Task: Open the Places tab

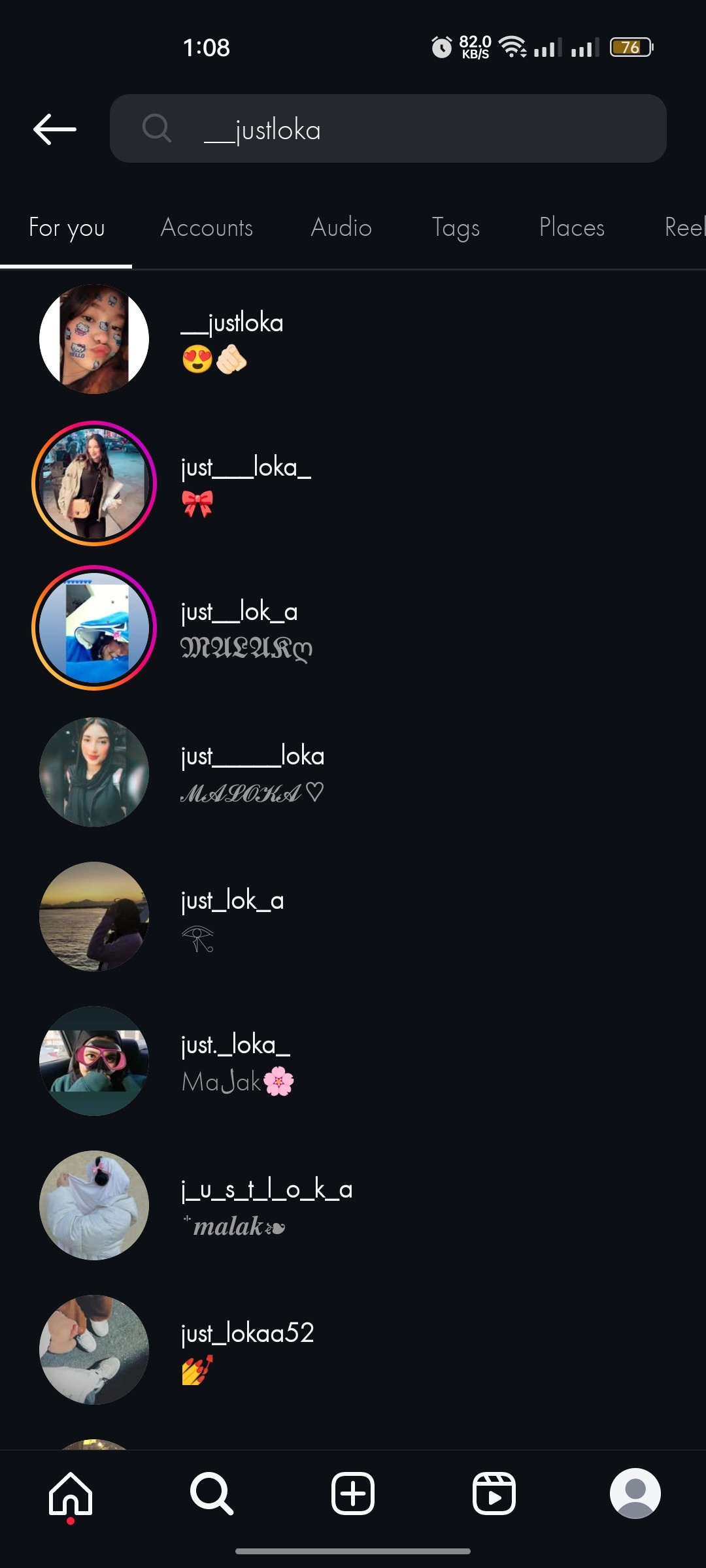Action: (572, 227)
